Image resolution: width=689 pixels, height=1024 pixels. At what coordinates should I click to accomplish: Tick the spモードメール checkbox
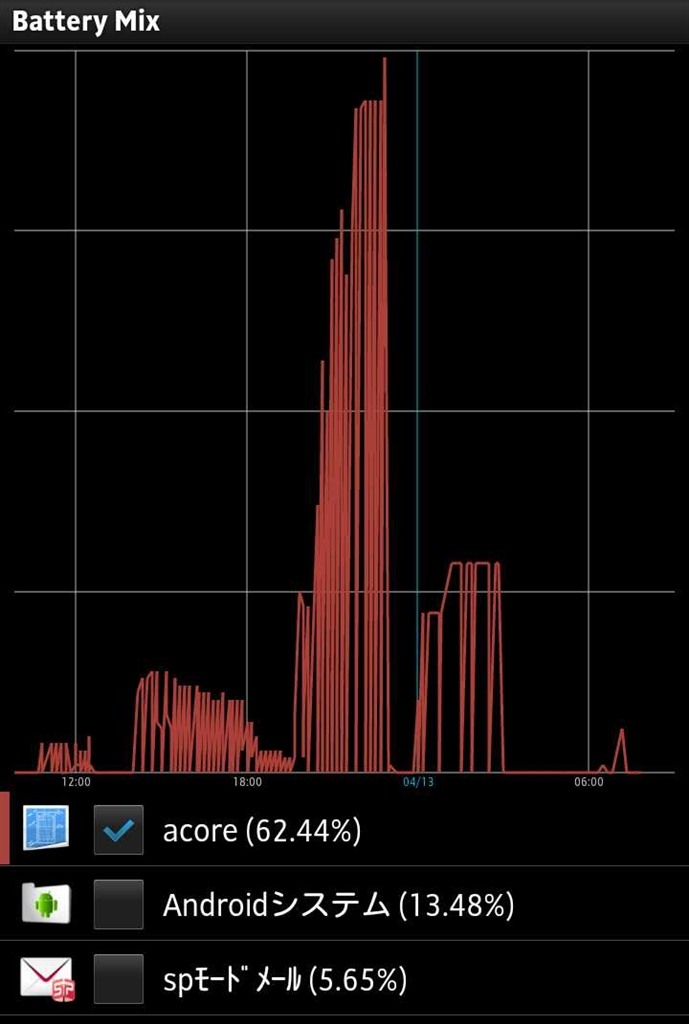click(119, 979)
